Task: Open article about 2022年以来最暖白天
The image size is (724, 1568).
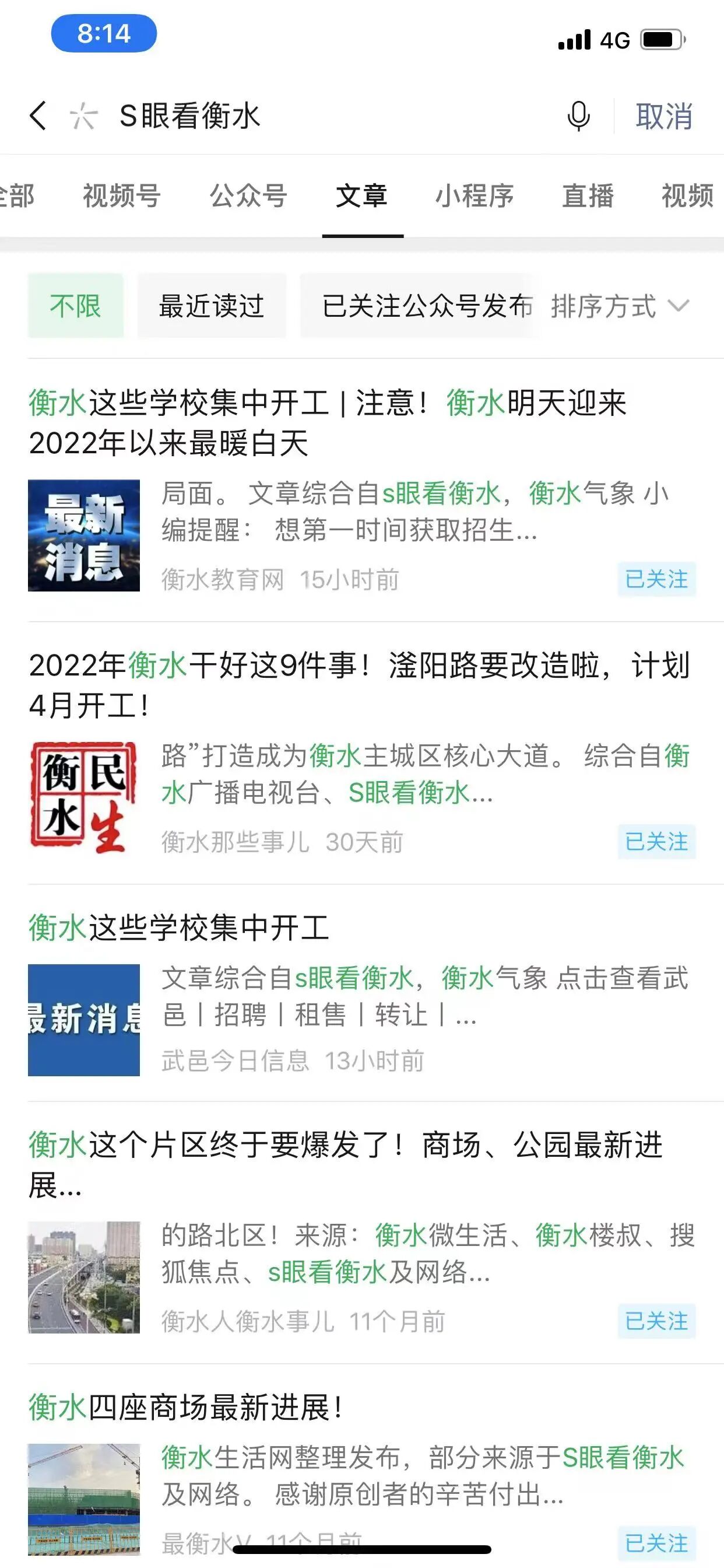Action: (329, 423)
